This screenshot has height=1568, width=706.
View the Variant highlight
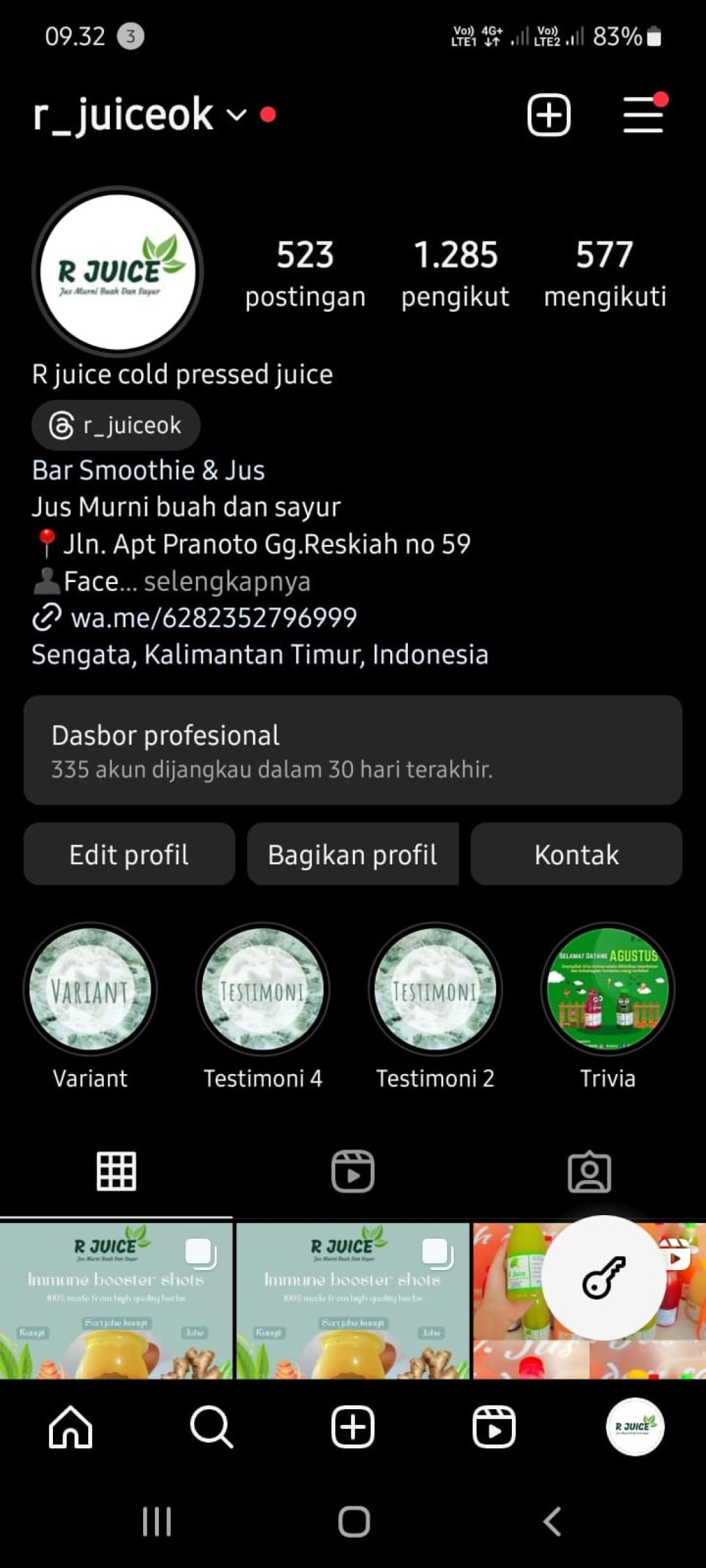pos(90,990)
